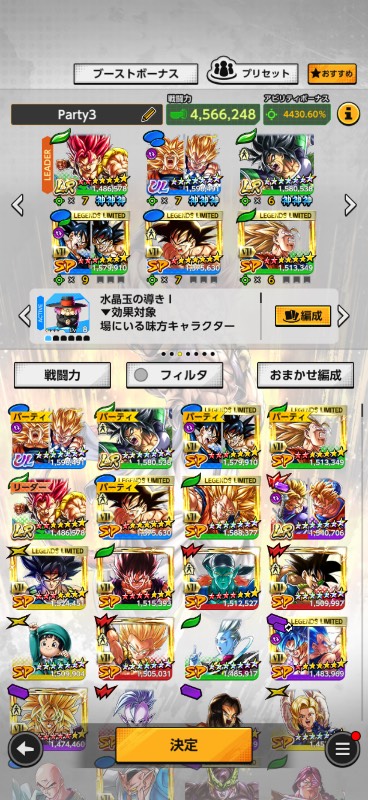Open the 戦闘力 sort button
This screenshot has width=368, height=800.
[62, 376]
